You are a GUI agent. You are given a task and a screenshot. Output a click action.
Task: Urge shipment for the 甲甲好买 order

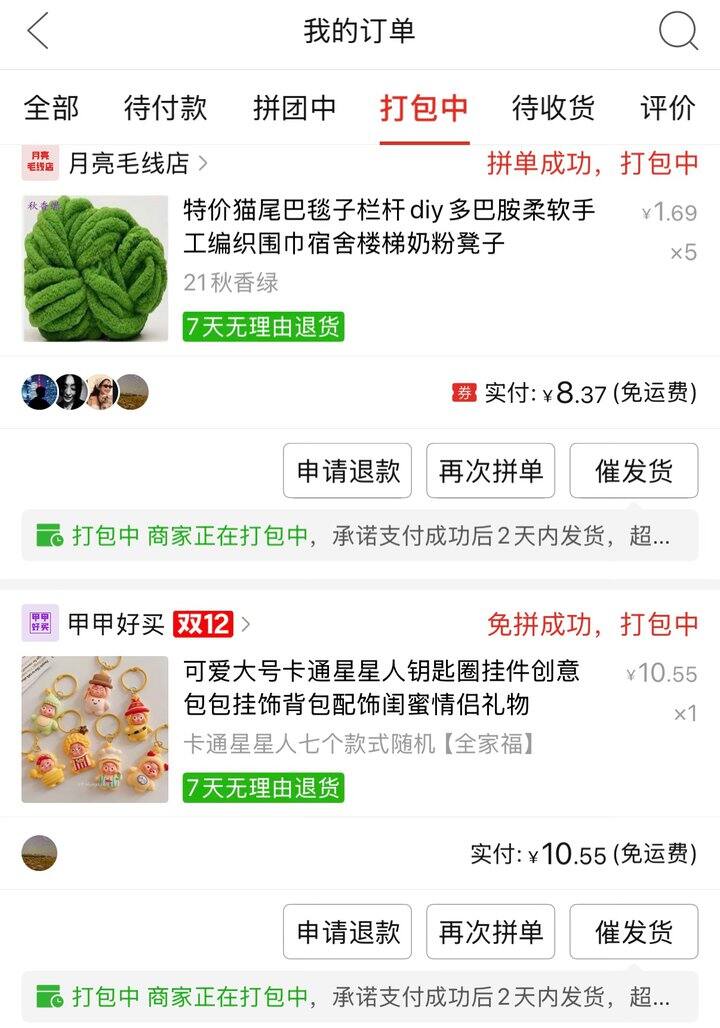634,932
